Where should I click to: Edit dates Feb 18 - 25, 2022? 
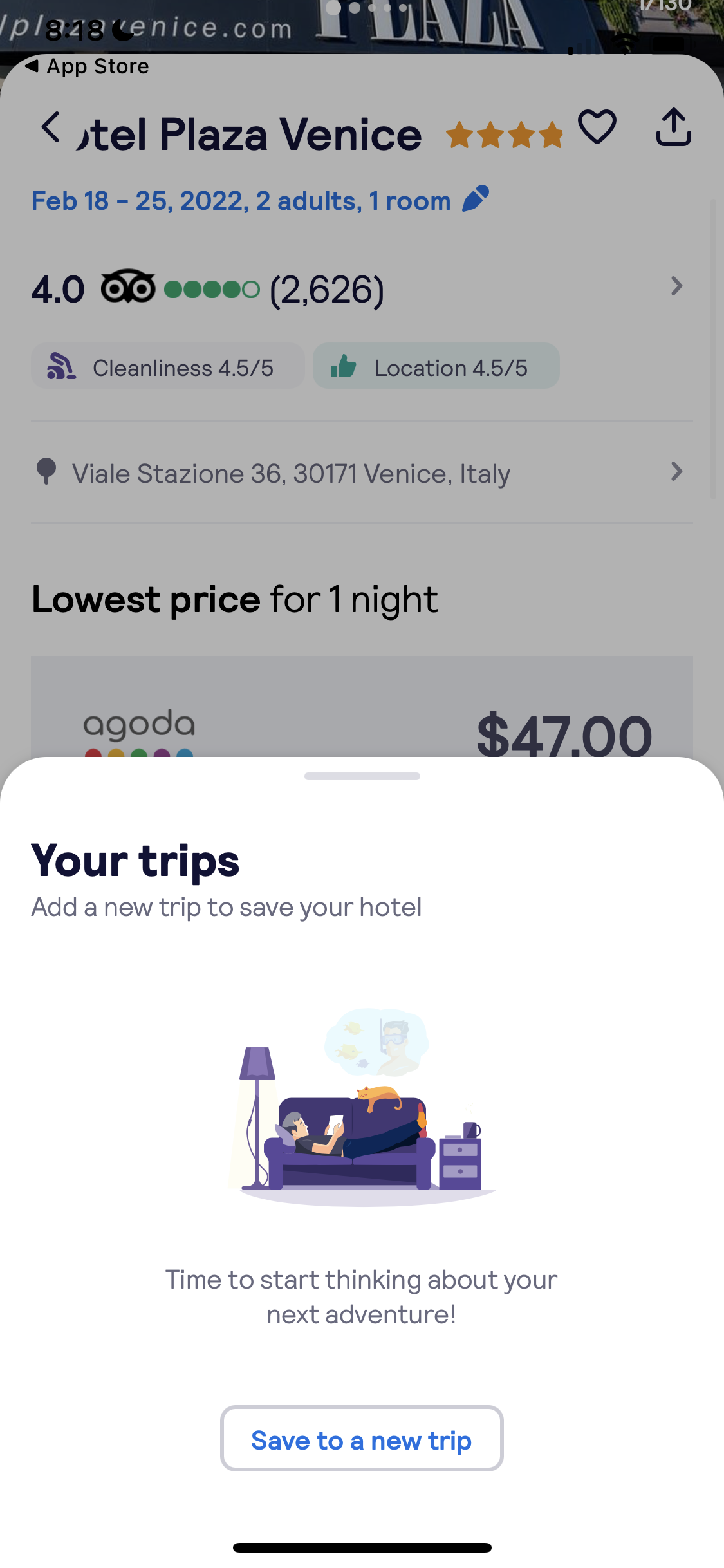tap(260, 201)
